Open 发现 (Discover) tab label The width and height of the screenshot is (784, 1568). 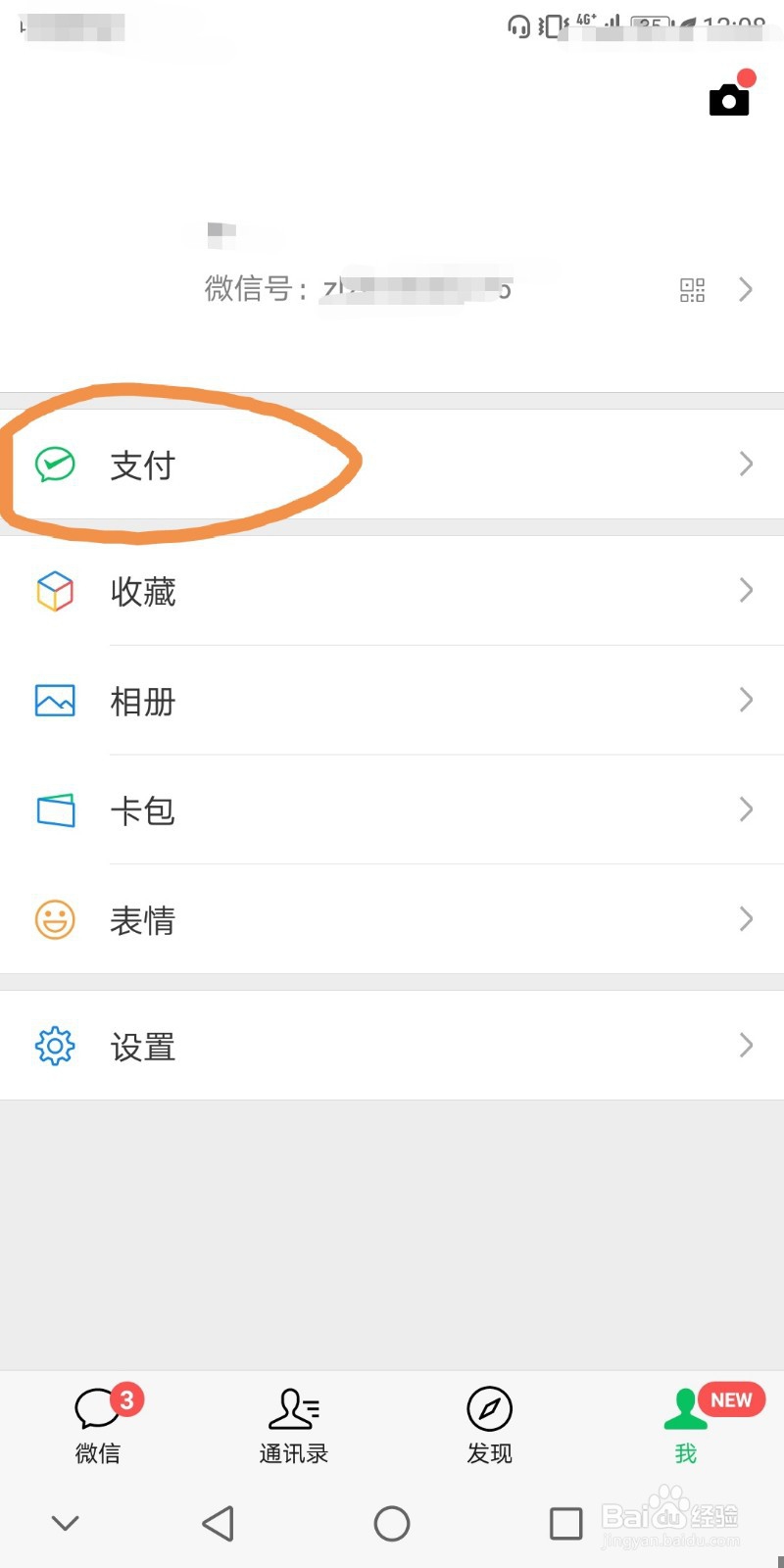click(x=489, y=1454)
